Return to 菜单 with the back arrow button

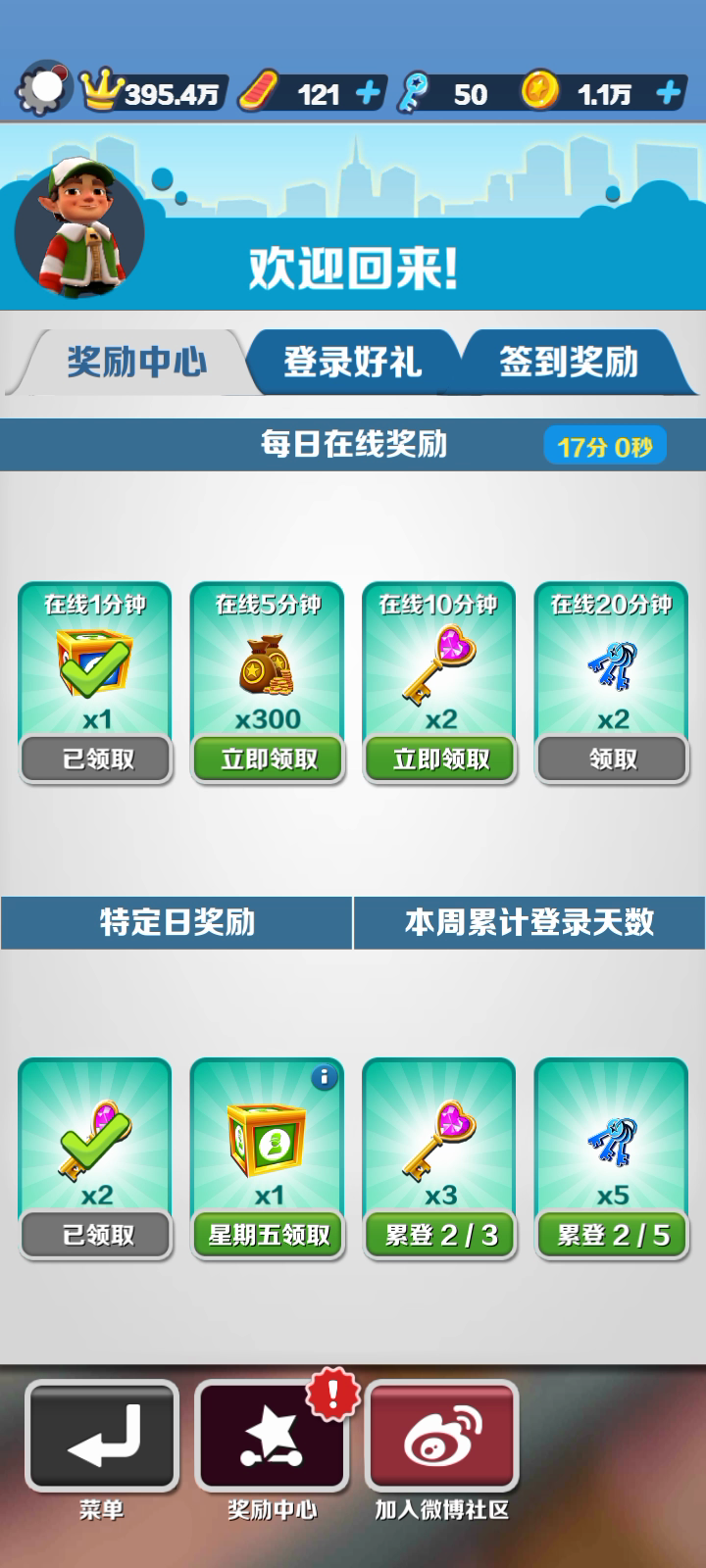tap(102, 1436)
